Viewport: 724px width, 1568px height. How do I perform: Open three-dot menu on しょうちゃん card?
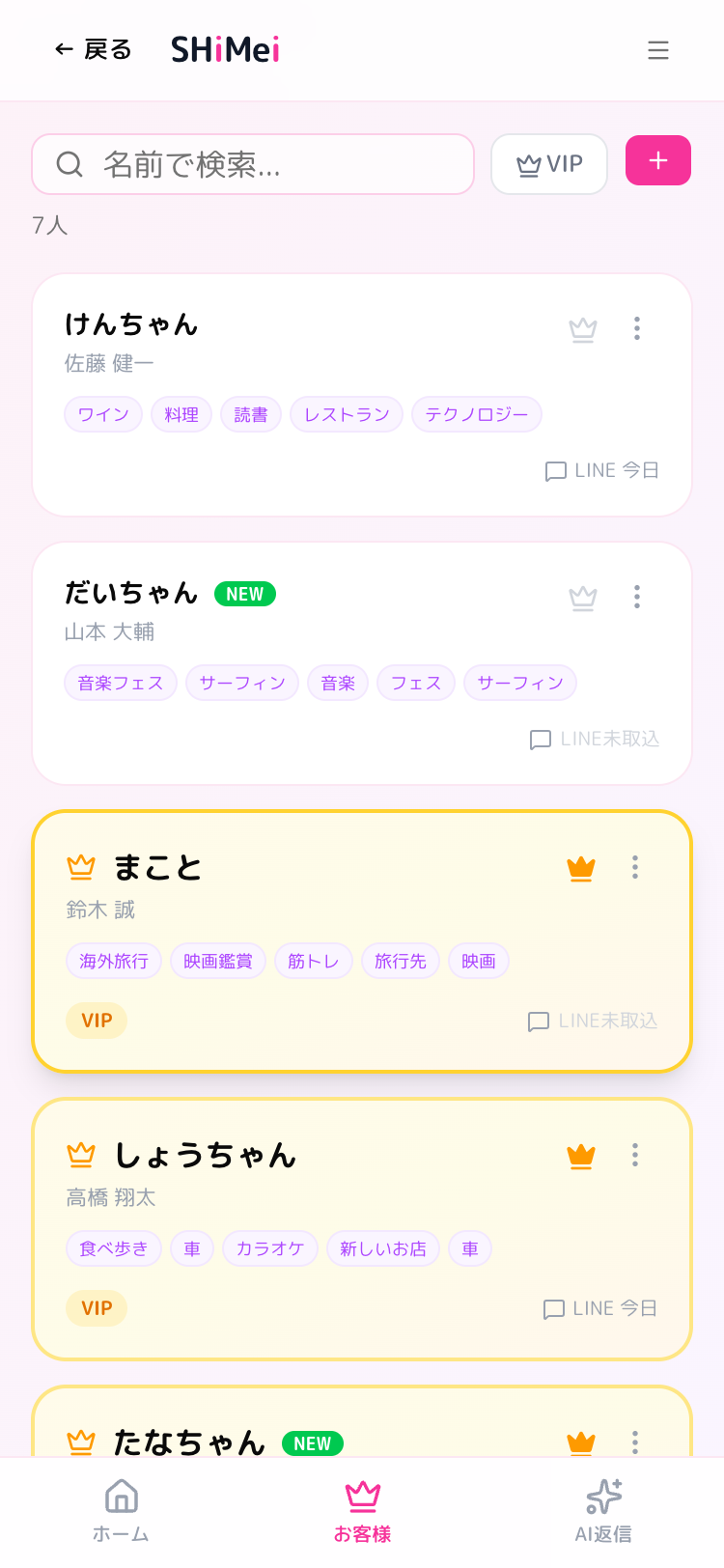point(634,1155)
